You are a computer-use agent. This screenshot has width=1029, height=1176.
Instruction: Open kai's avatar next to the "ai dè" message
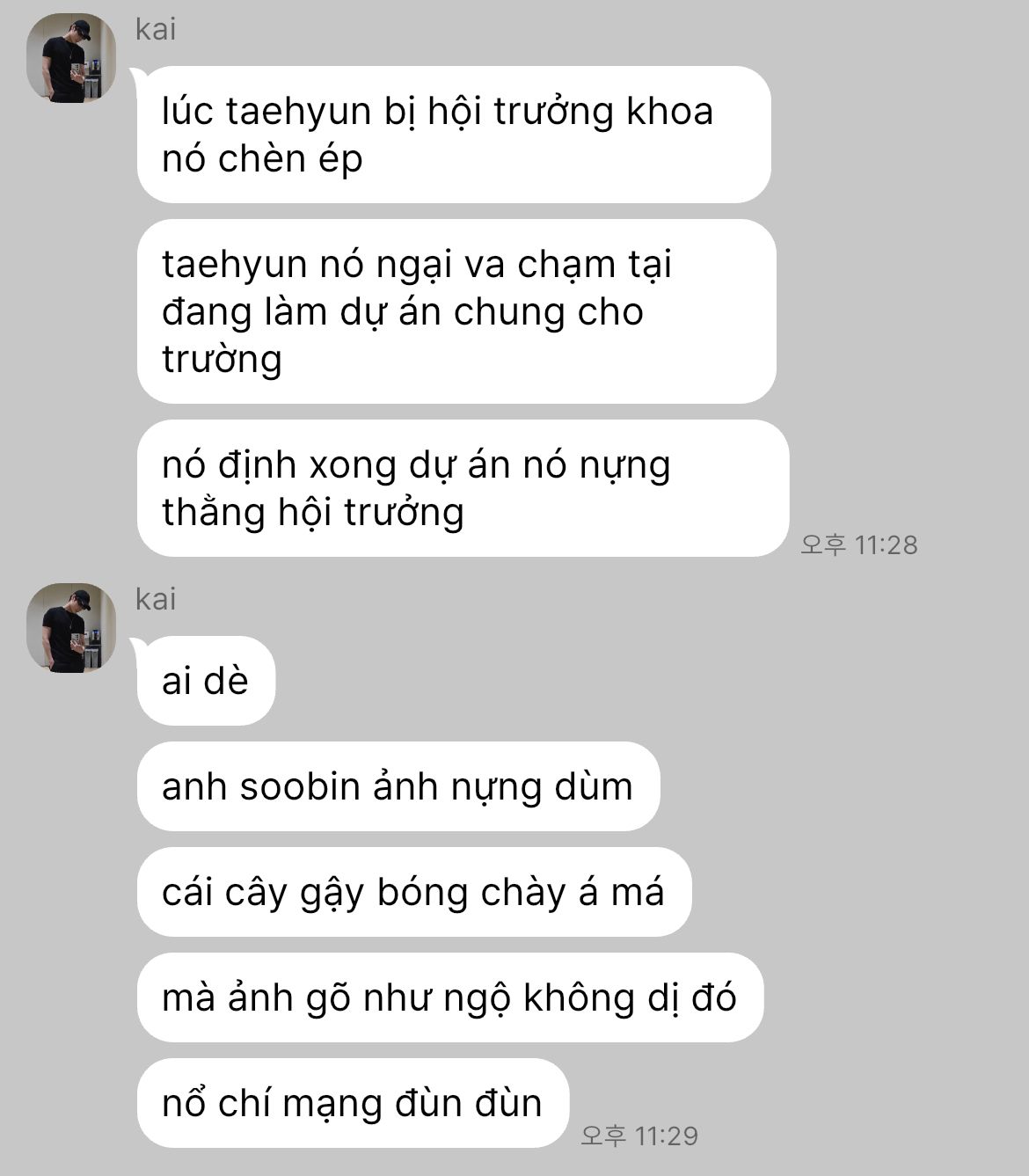[x=71, y=628]
